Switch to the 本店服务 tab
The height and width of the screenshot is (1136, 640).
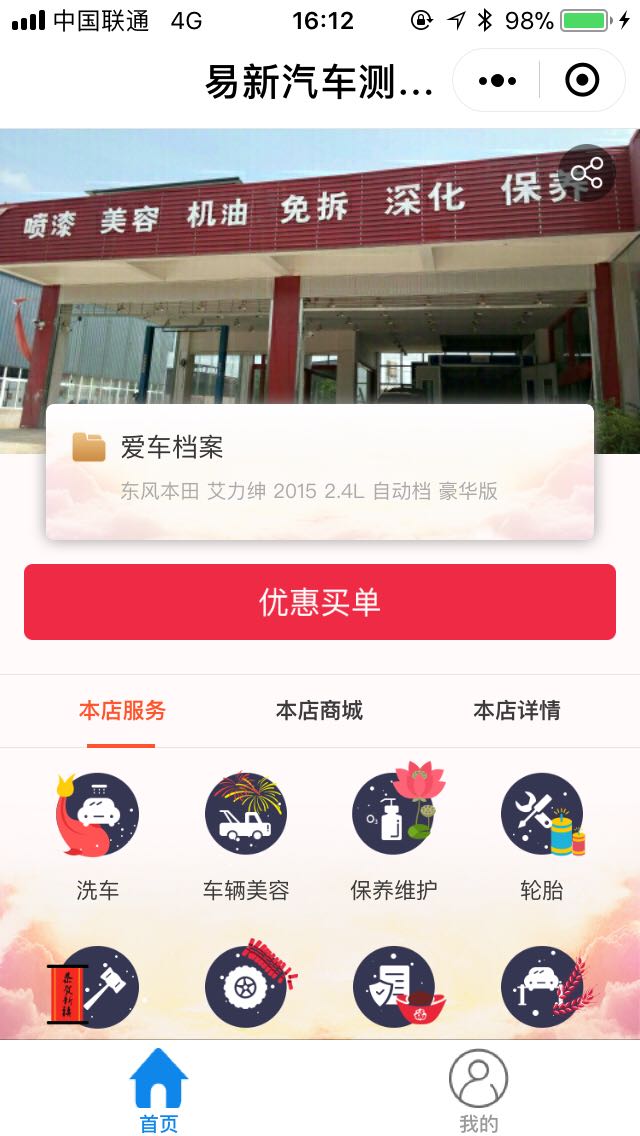pyautogui.click(x=122, y=711)
